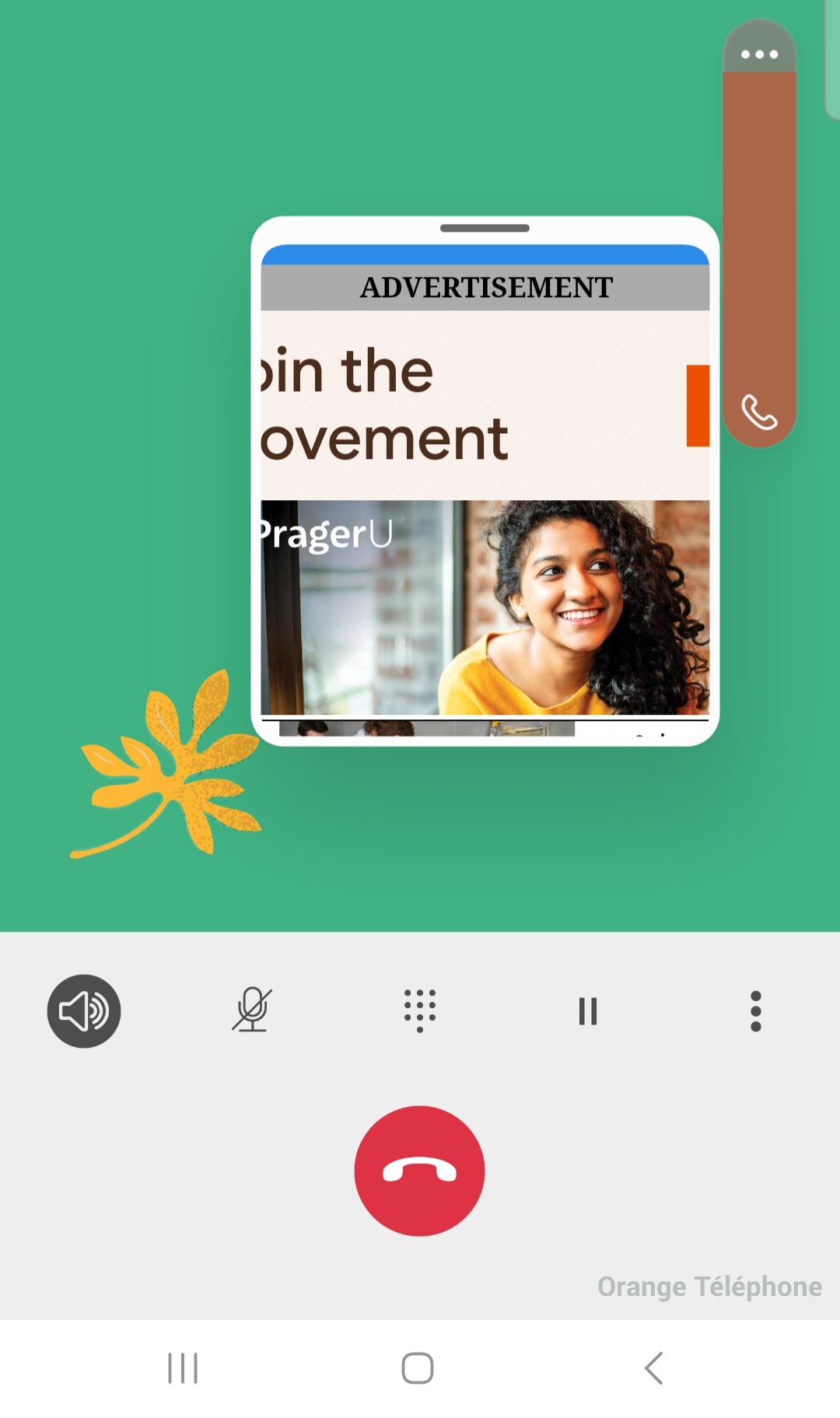Image resolution: width=840 pixels, height=1418 pixels.
Task: Tap the orange call-to-action button in the ad
Action: coord(698,404)
